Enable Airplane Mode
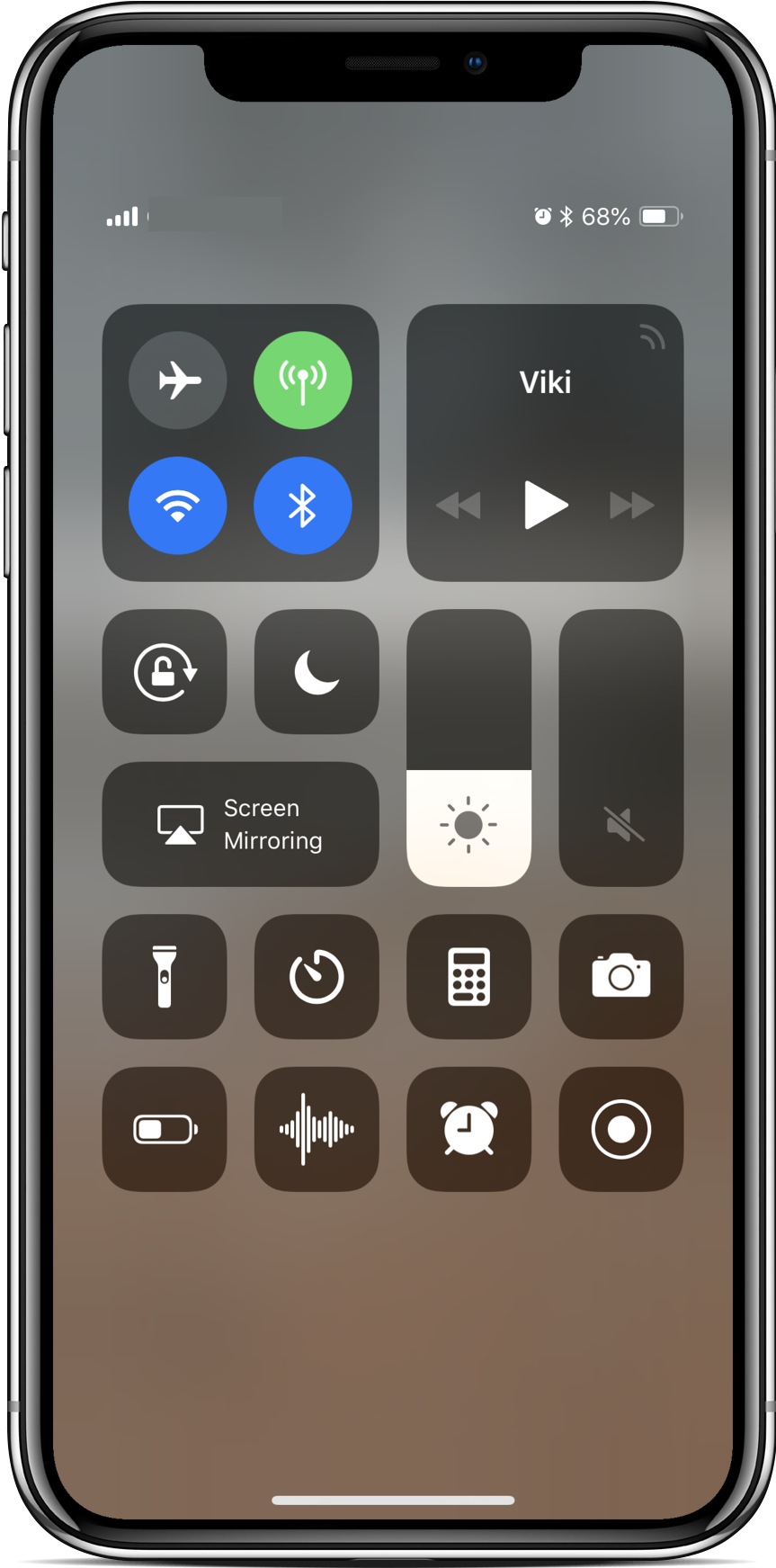This screenshot has height=1568, width=776. (178, 381)
